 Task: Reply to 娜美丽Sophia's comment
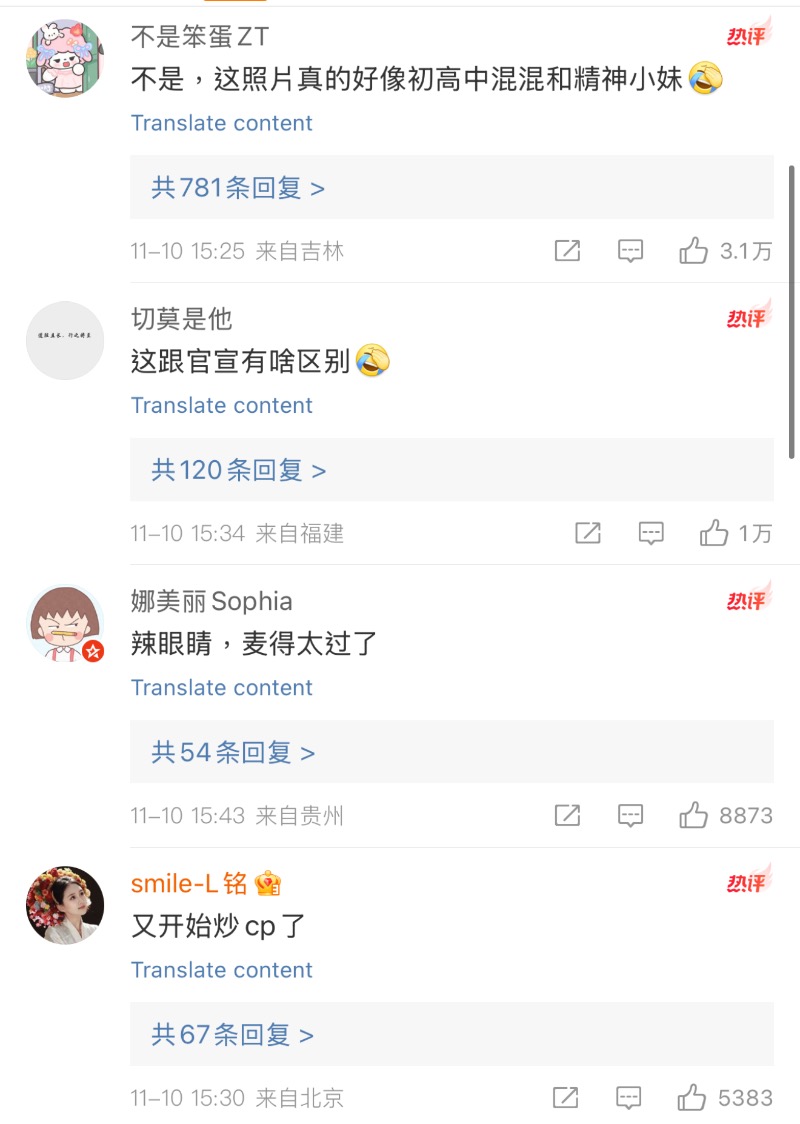630,816
